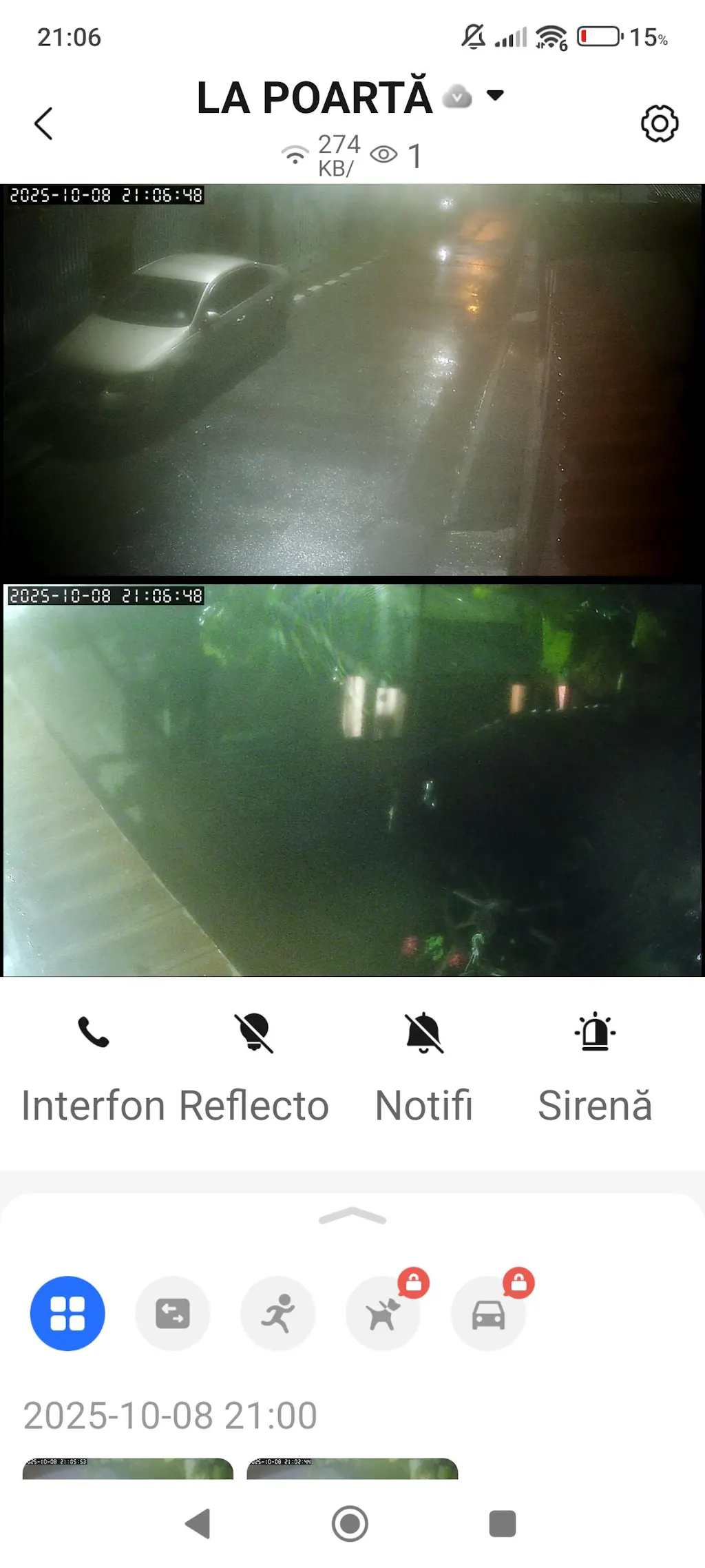Select the all events filter

tap(67, 1313)
